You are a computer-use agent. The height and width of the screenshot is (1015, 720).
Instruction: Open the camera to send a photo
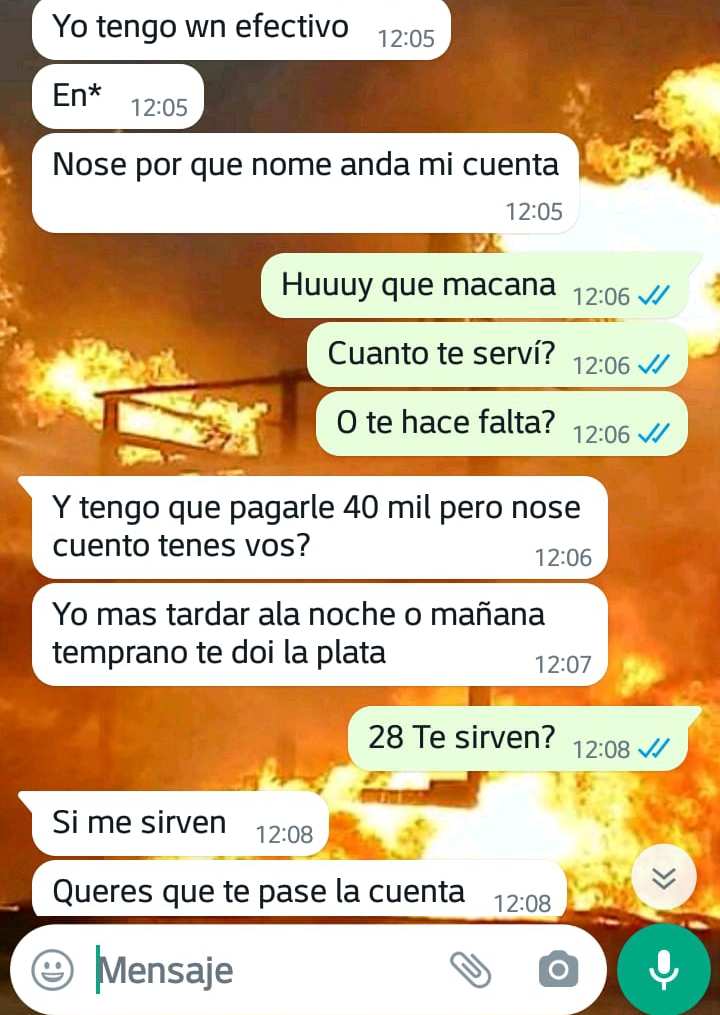point(558,968)
